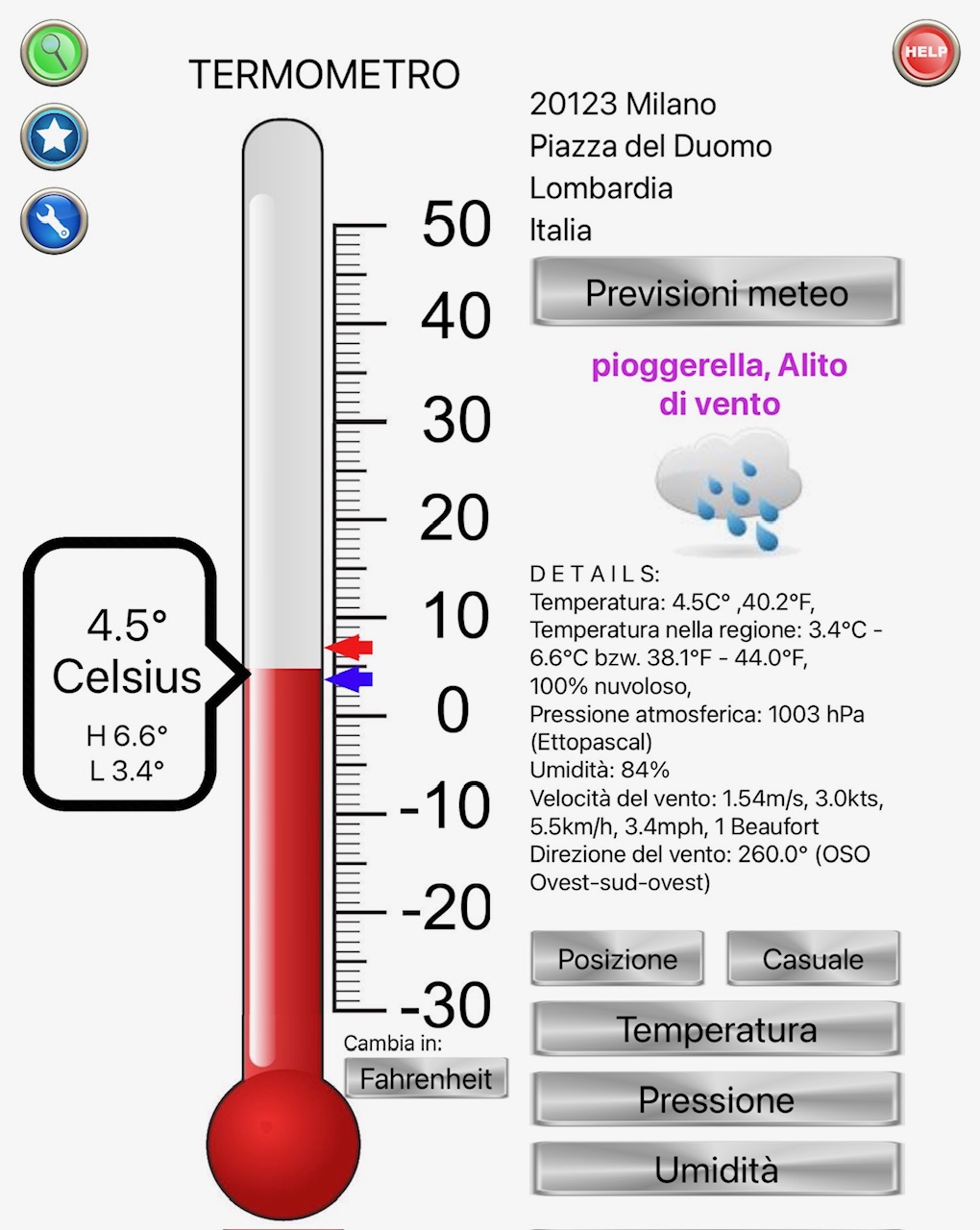980x1230 pixels.
Task: Show a Casuale random location
Action: click(x=813, y=959)
